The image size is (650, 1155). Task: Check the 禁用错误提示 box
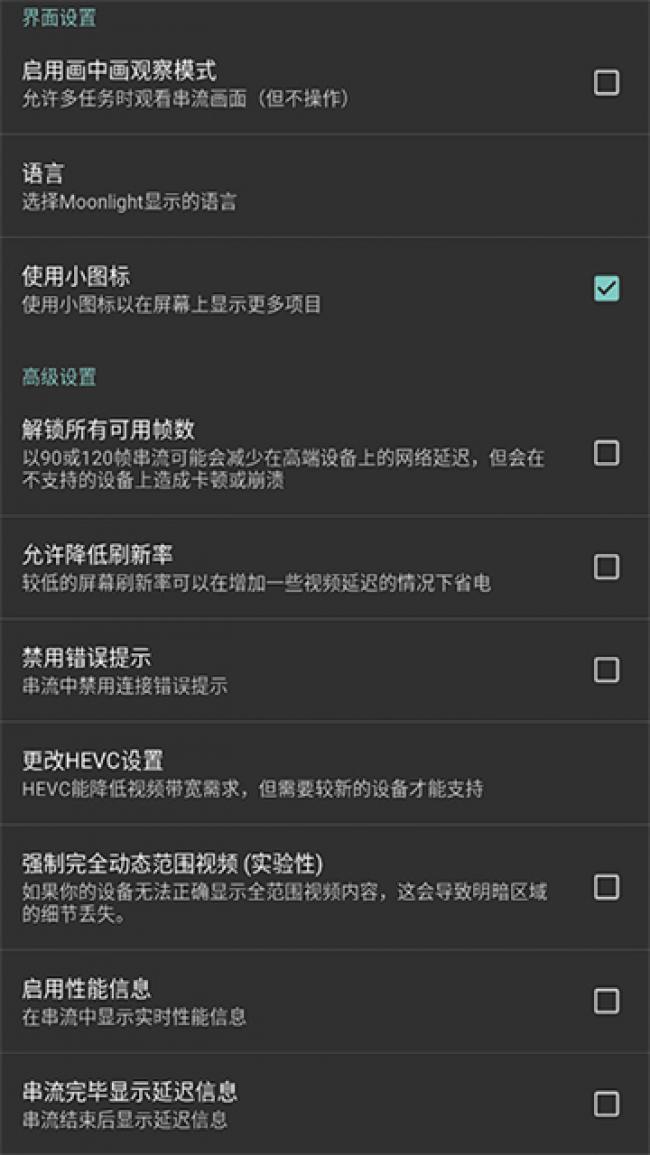point(606,669)
